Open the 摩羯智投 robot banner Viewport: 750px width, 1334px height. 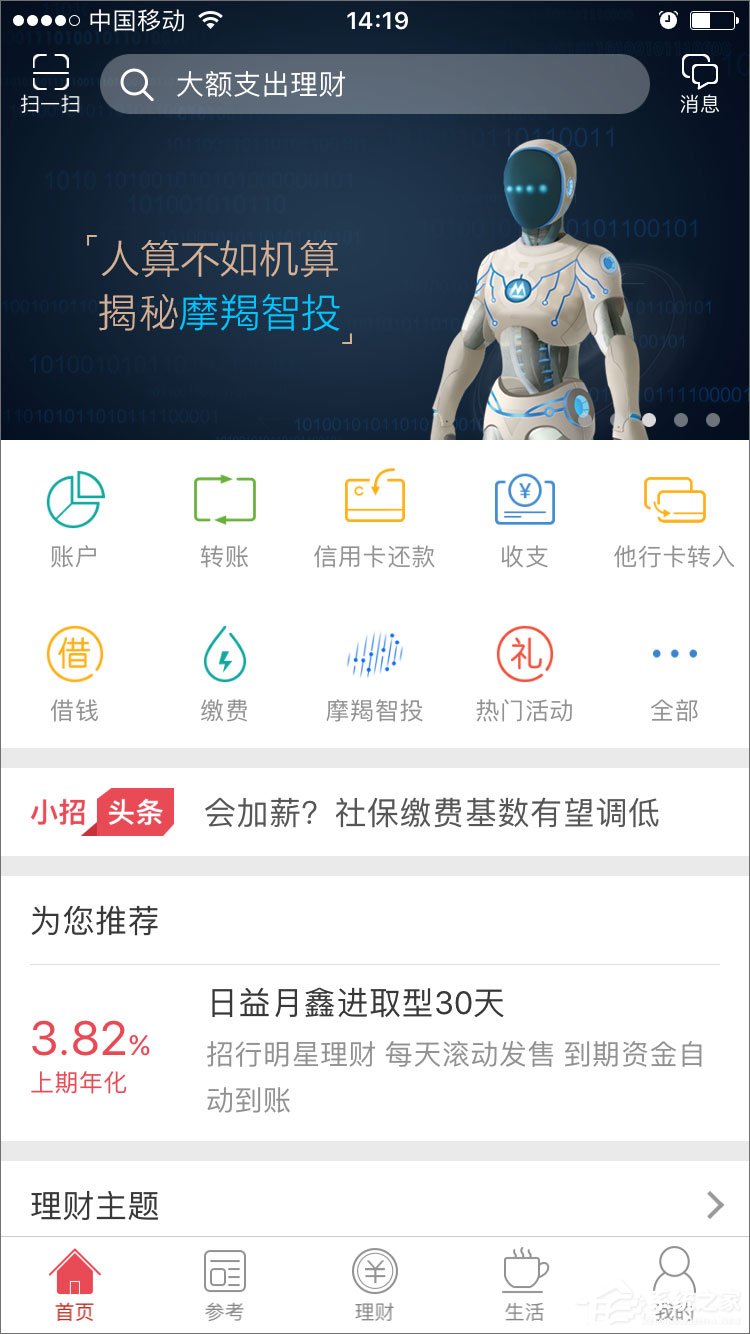375,290
